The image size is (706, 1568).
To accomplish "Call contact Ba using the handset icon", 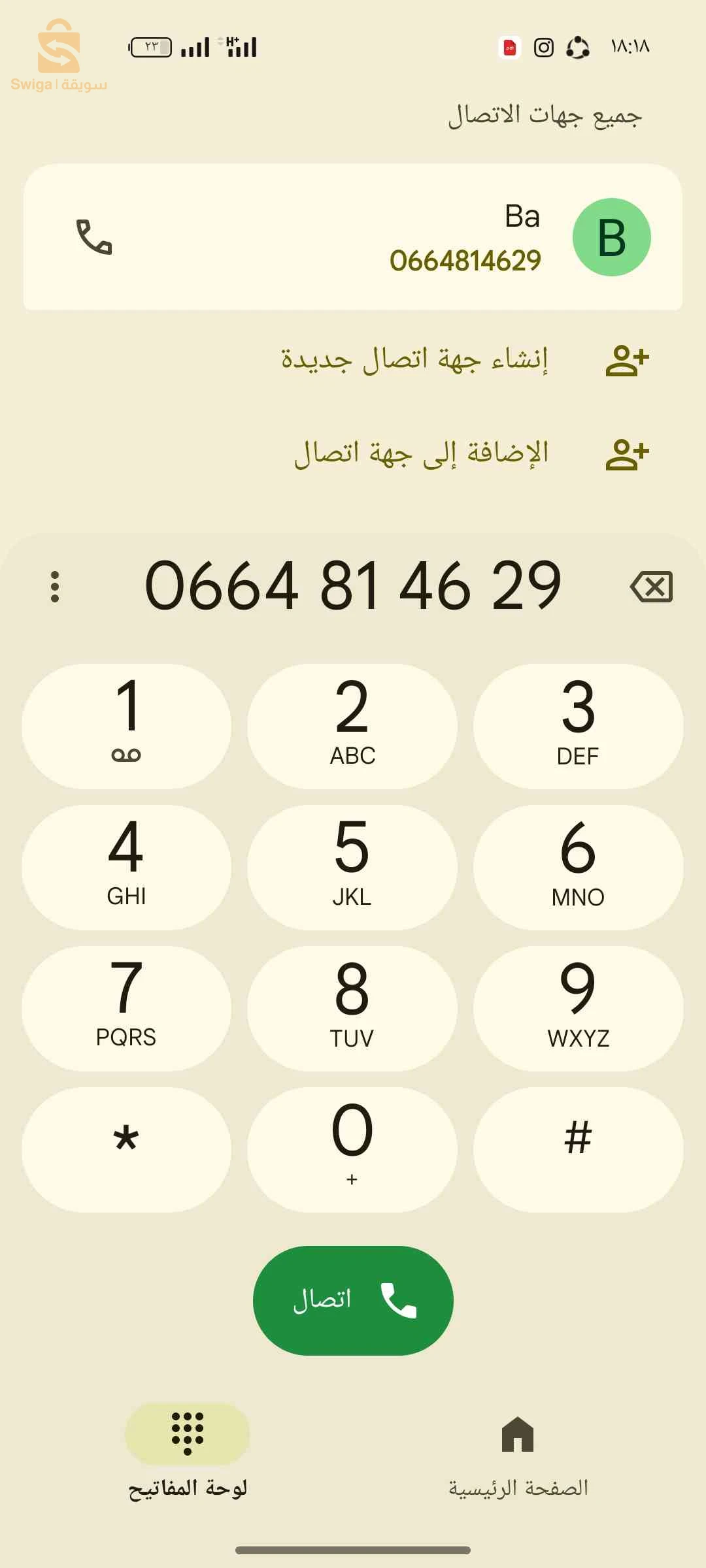I will click(94, 237).
